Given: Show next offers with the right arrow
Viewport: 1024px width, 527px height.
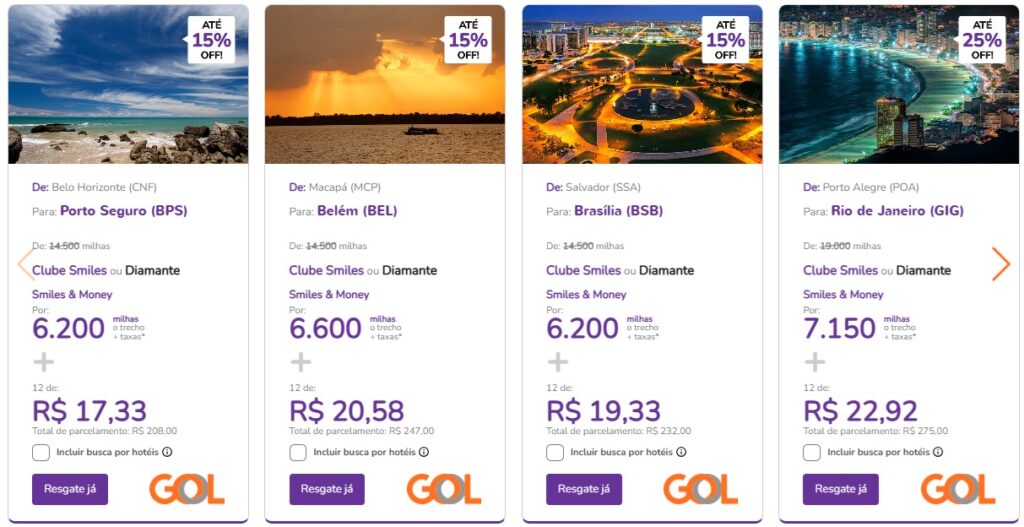Looking at the screenshot, I should [1001, 264].
